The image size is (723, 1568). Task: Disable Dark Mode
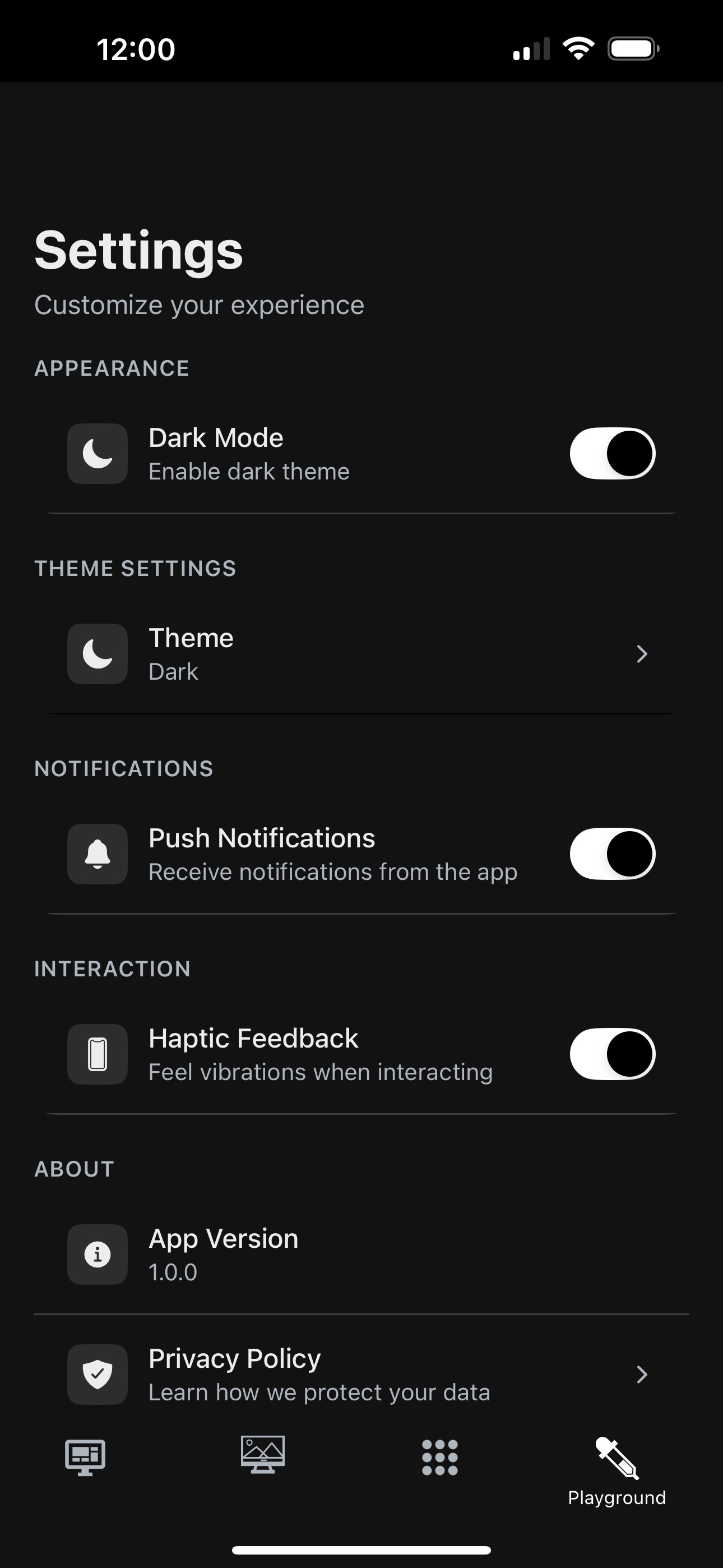point(611,454)
